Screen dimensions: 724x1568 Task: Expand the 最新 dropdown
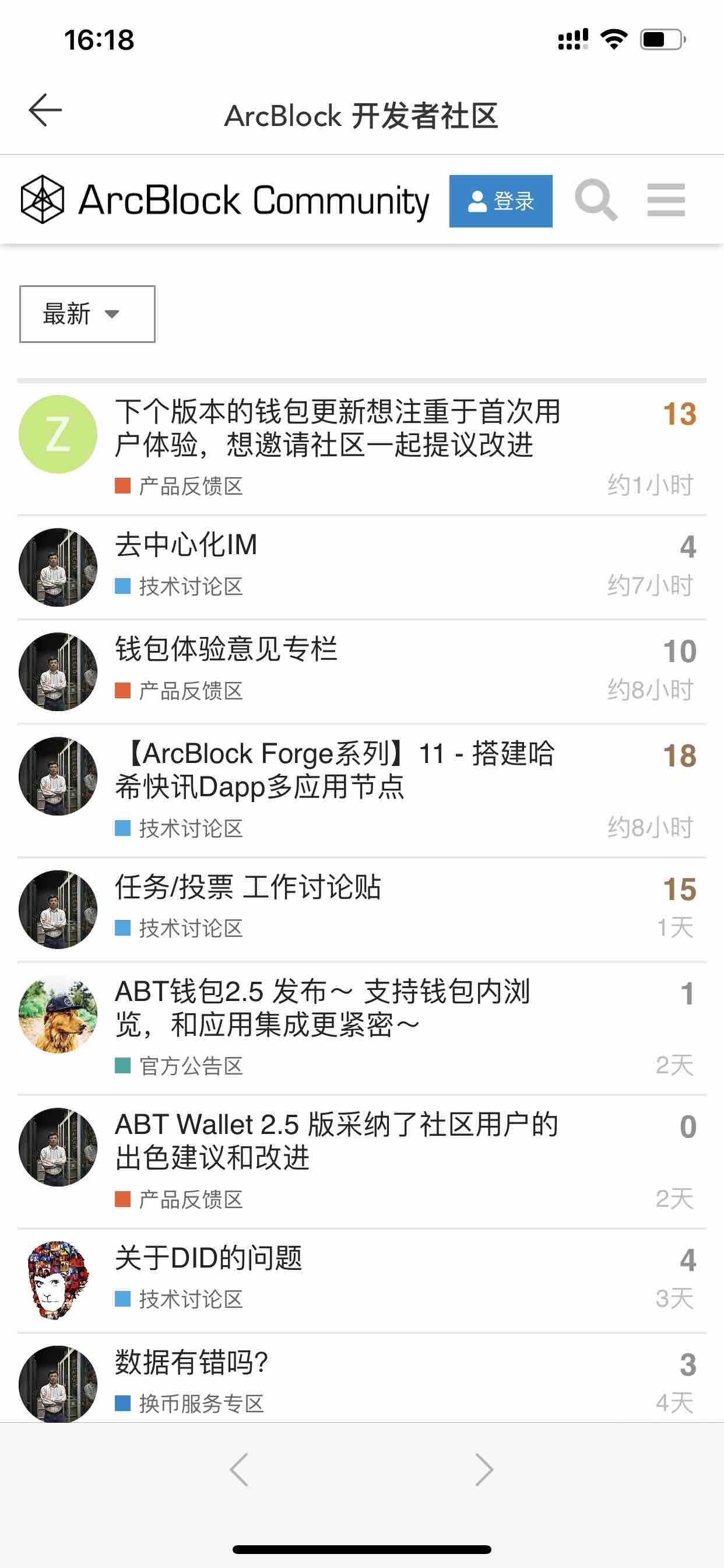click(87, 314)
